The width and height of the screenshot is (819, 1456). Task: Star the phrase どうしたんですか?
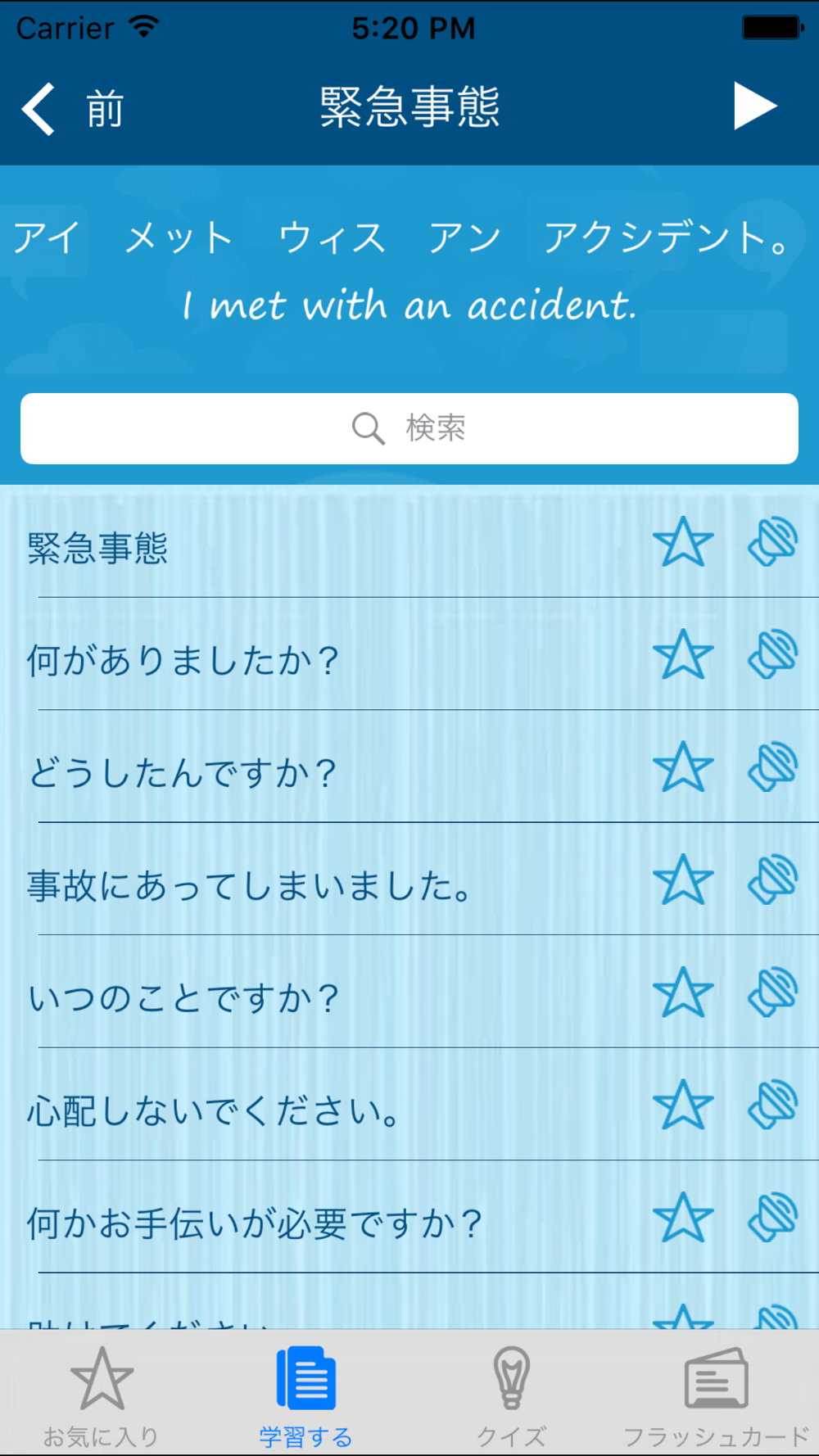click(683, 767)
